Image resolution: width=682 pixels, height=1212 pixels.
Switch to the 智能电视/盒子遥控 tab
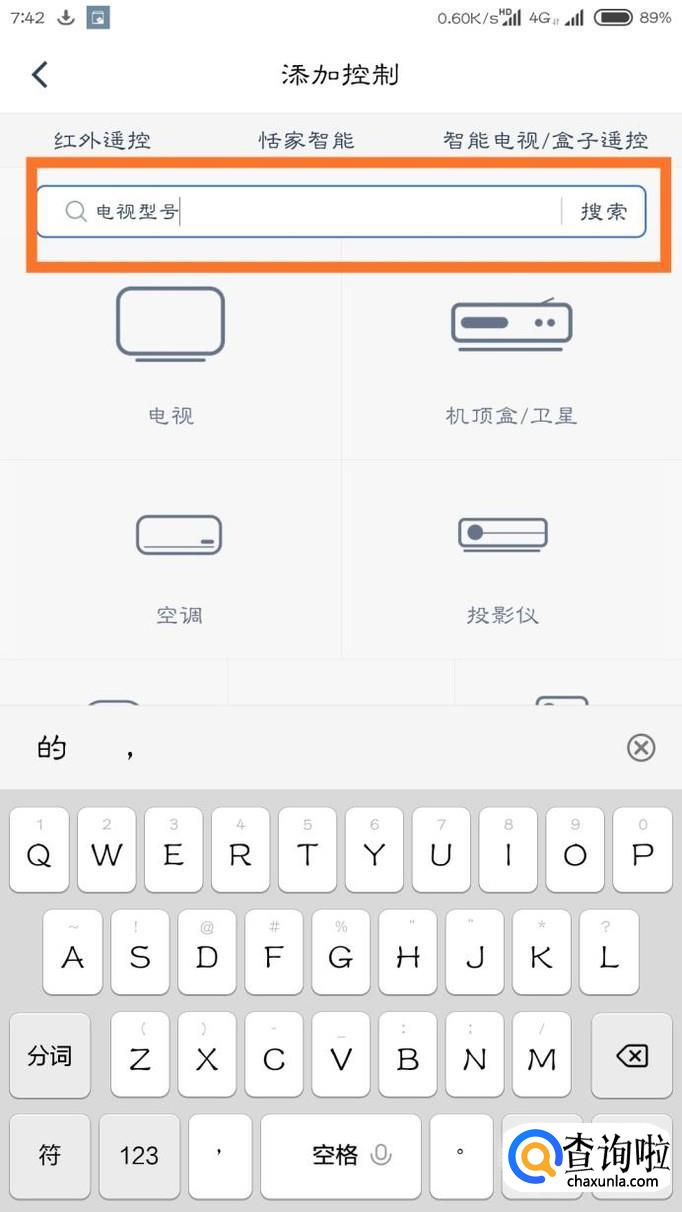tap(546, 141)
